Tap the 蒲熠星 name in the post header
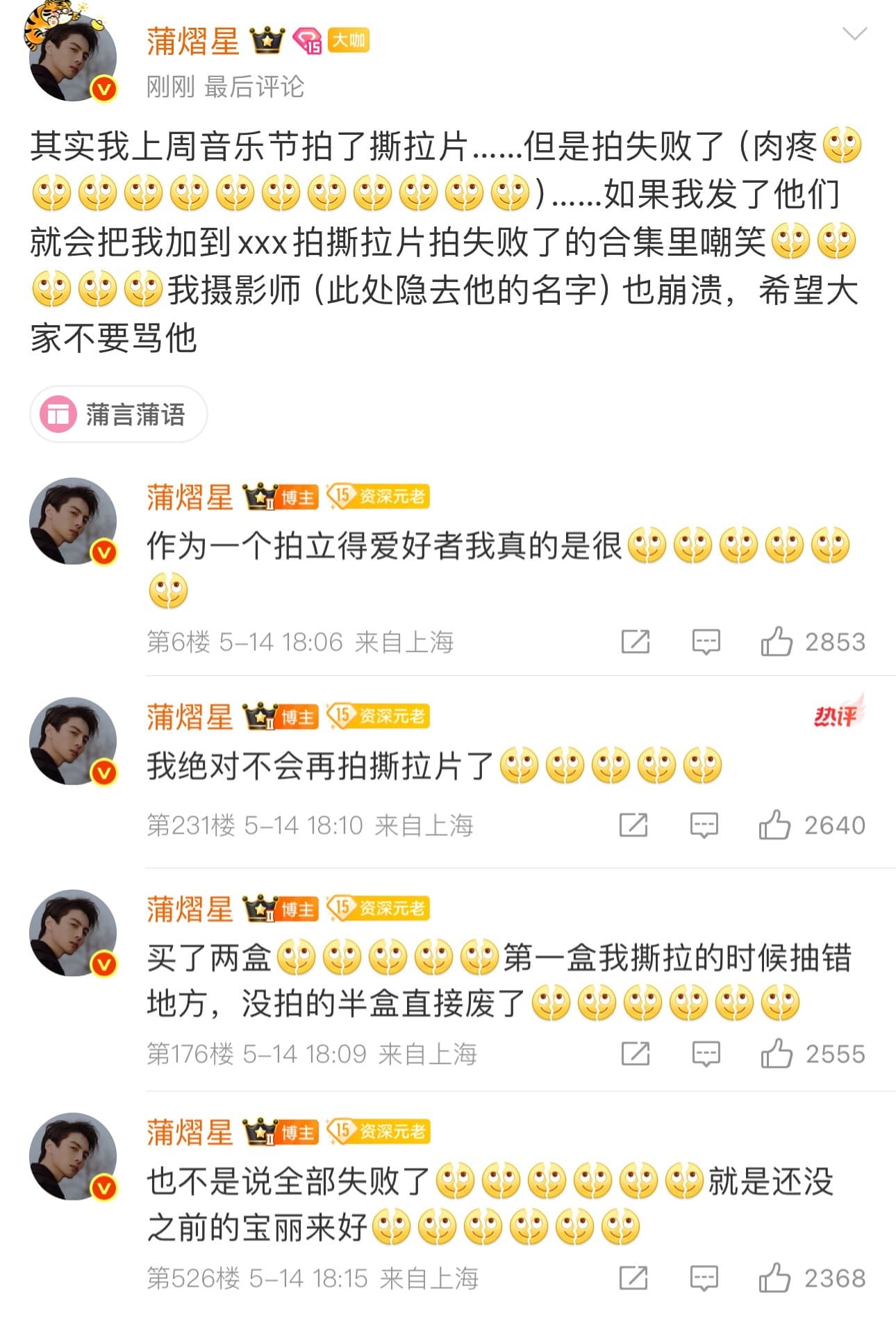Viewport: 896px width, 1318px height. pos(192,41)
